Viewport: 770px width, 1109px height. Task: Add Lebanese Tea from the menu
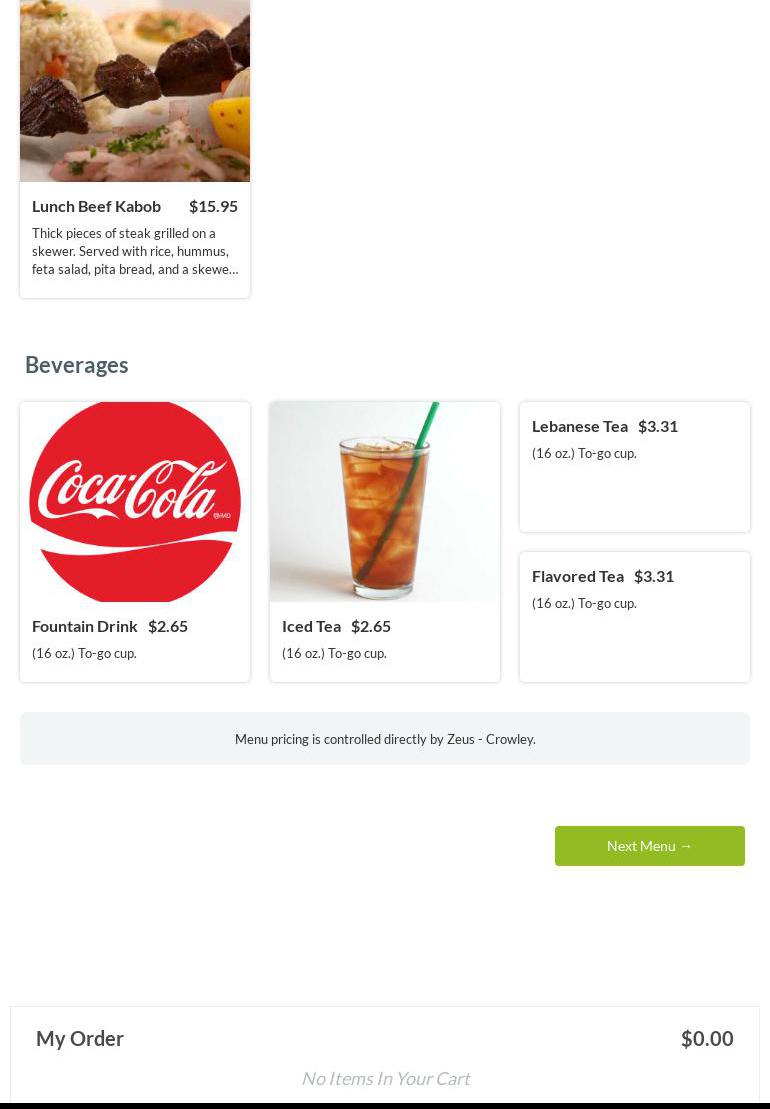click(634, 466)
